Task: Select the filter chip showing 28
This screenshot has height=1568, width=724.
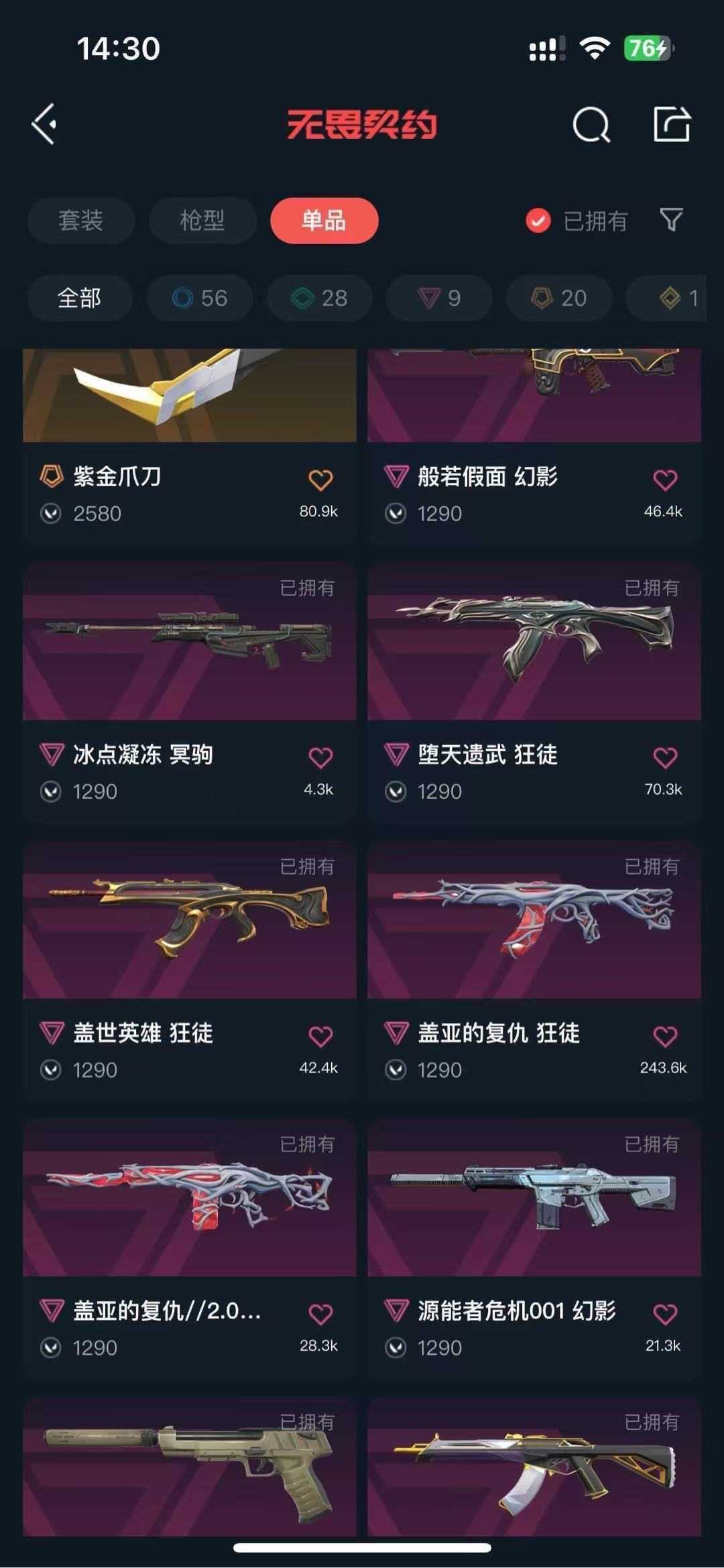Action: (x=320, y=298)
